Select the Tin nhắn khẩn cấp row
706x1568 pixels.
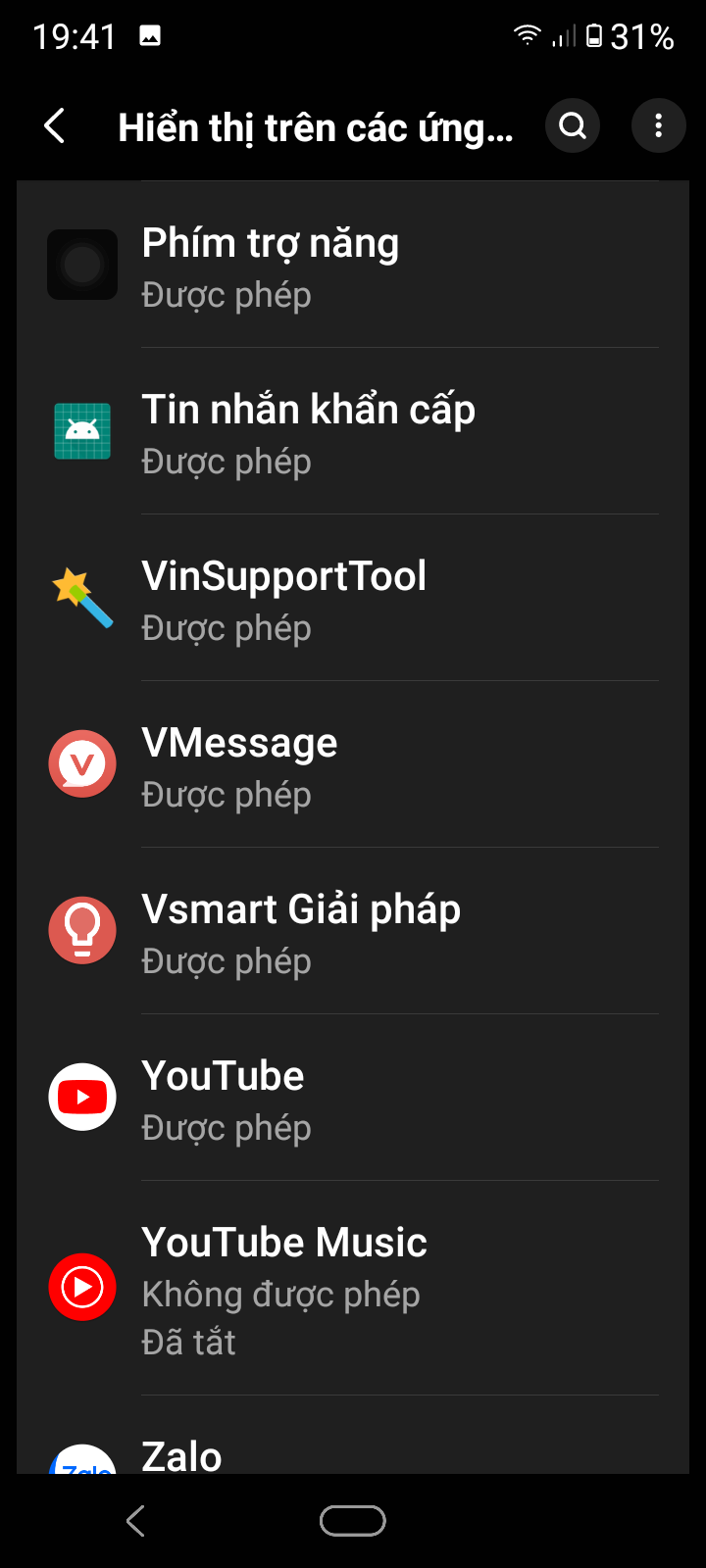tap(353, 432)
